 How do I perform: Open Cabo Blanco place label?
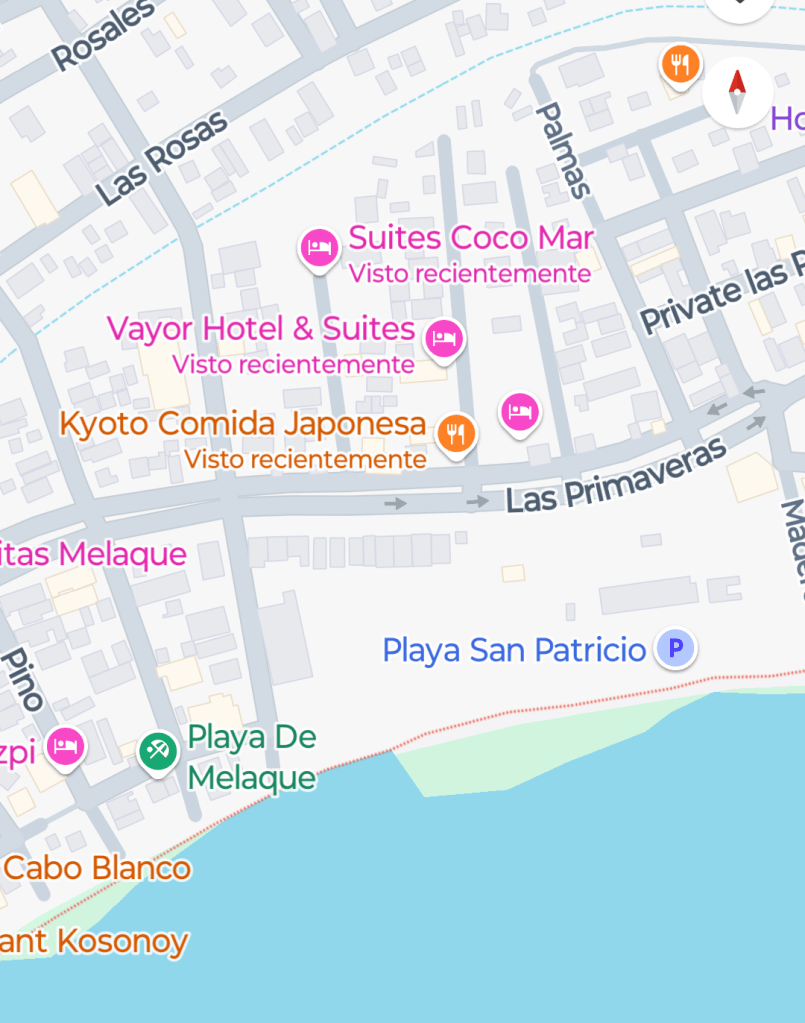click(96, 868)
